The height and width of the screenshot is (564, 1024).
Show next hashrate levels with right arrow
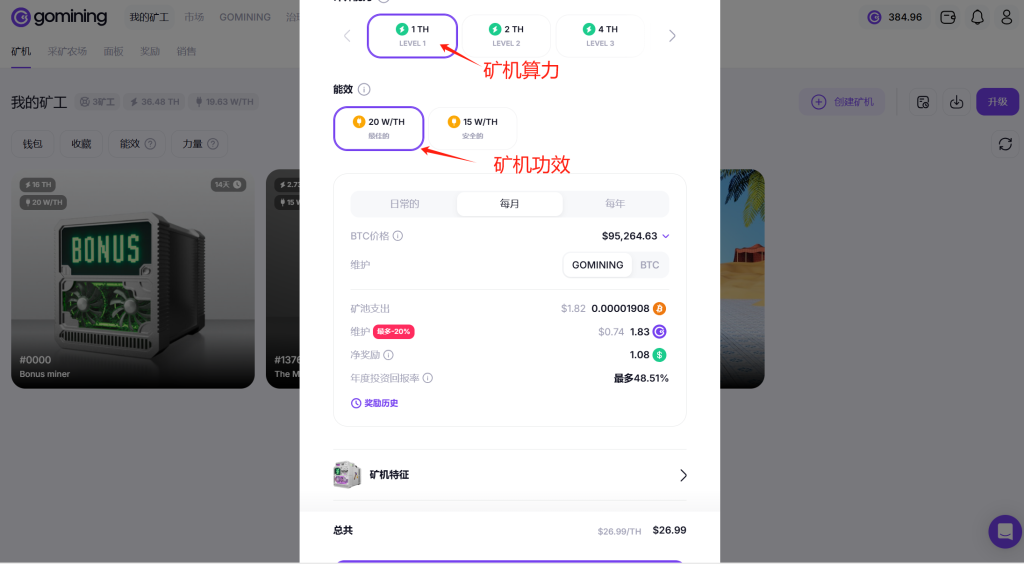pyautogui.click(x=672, y=36)
